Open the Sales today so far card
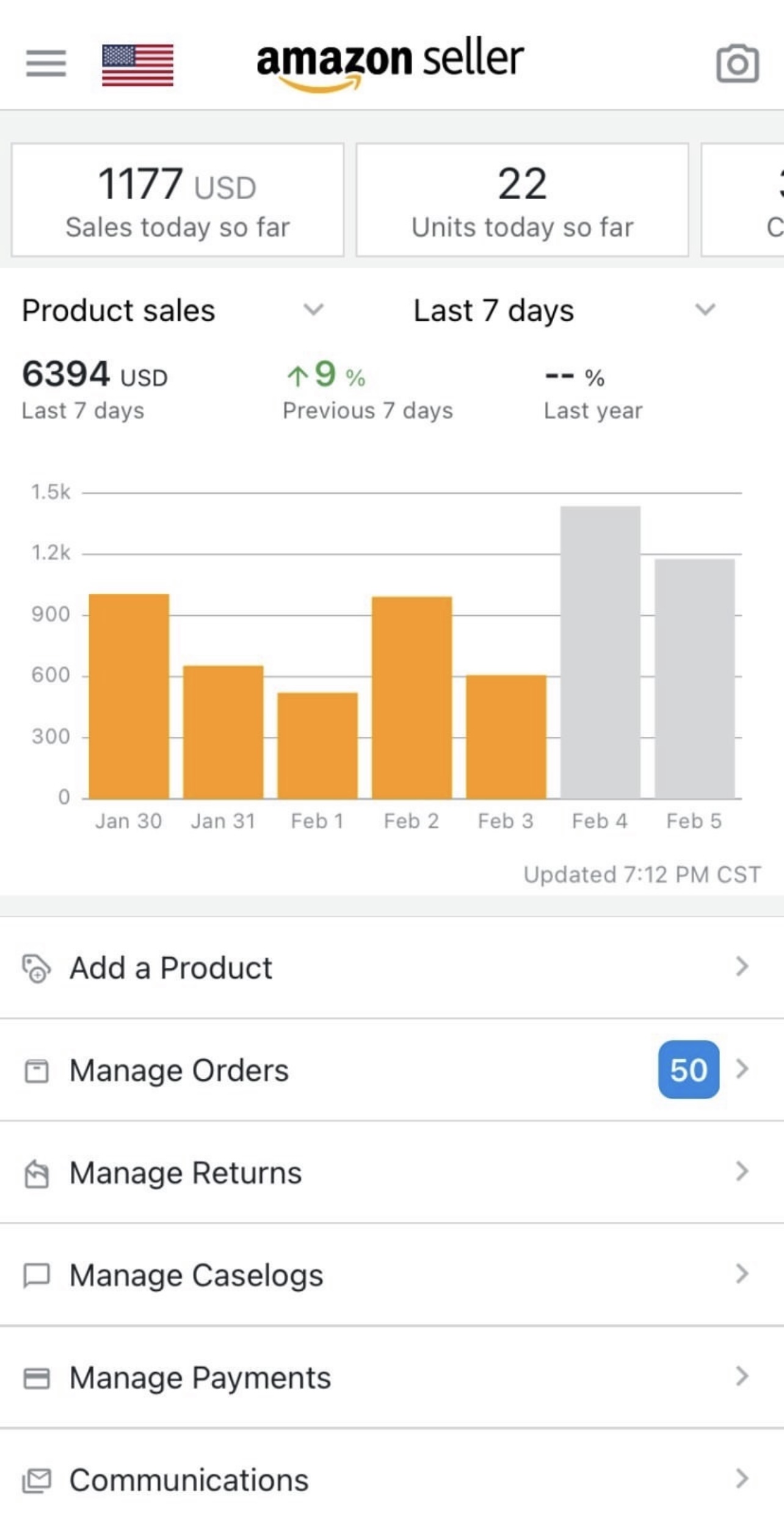Screen dimensions: 784x1523 [178, 200]
